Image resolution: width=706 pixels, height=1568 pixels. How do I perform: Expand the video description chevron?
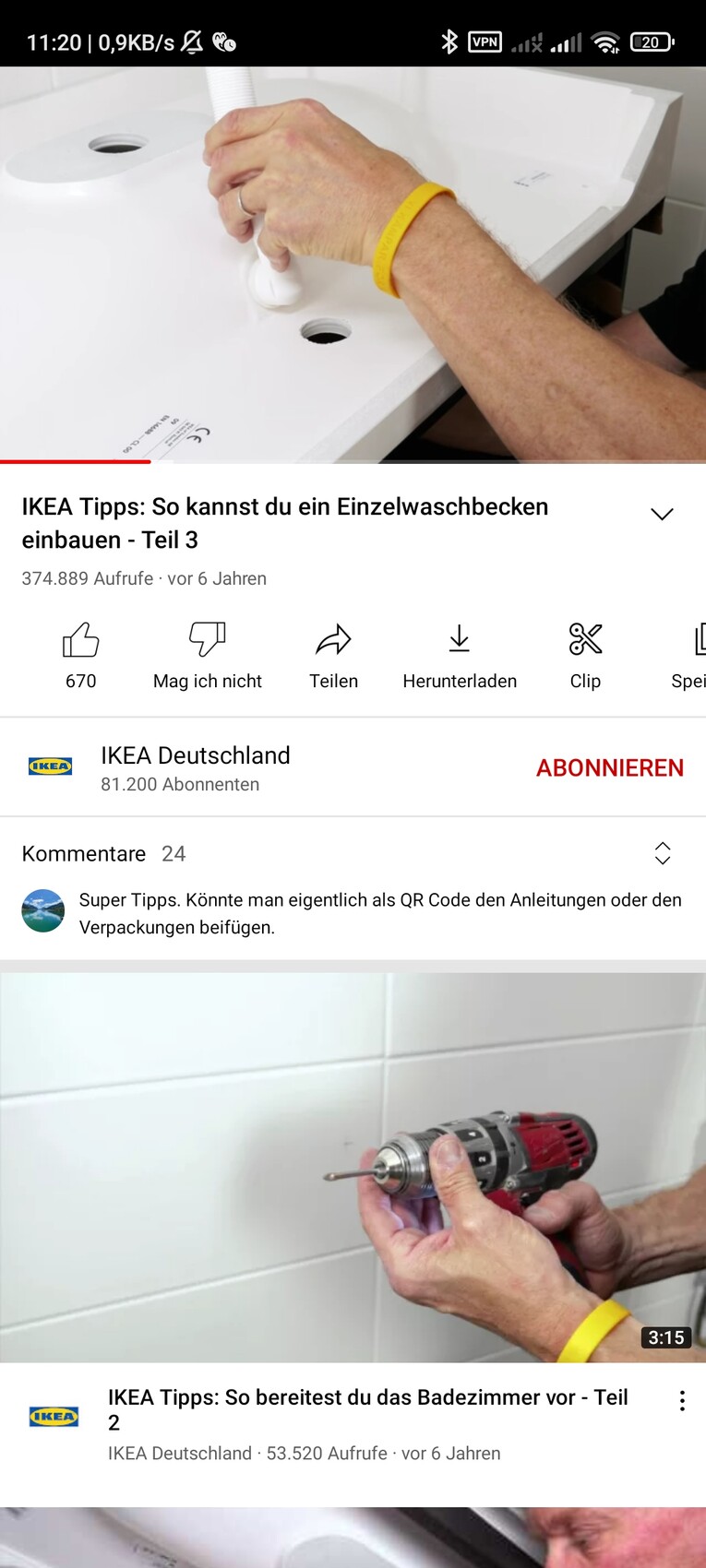pos(662,515)
